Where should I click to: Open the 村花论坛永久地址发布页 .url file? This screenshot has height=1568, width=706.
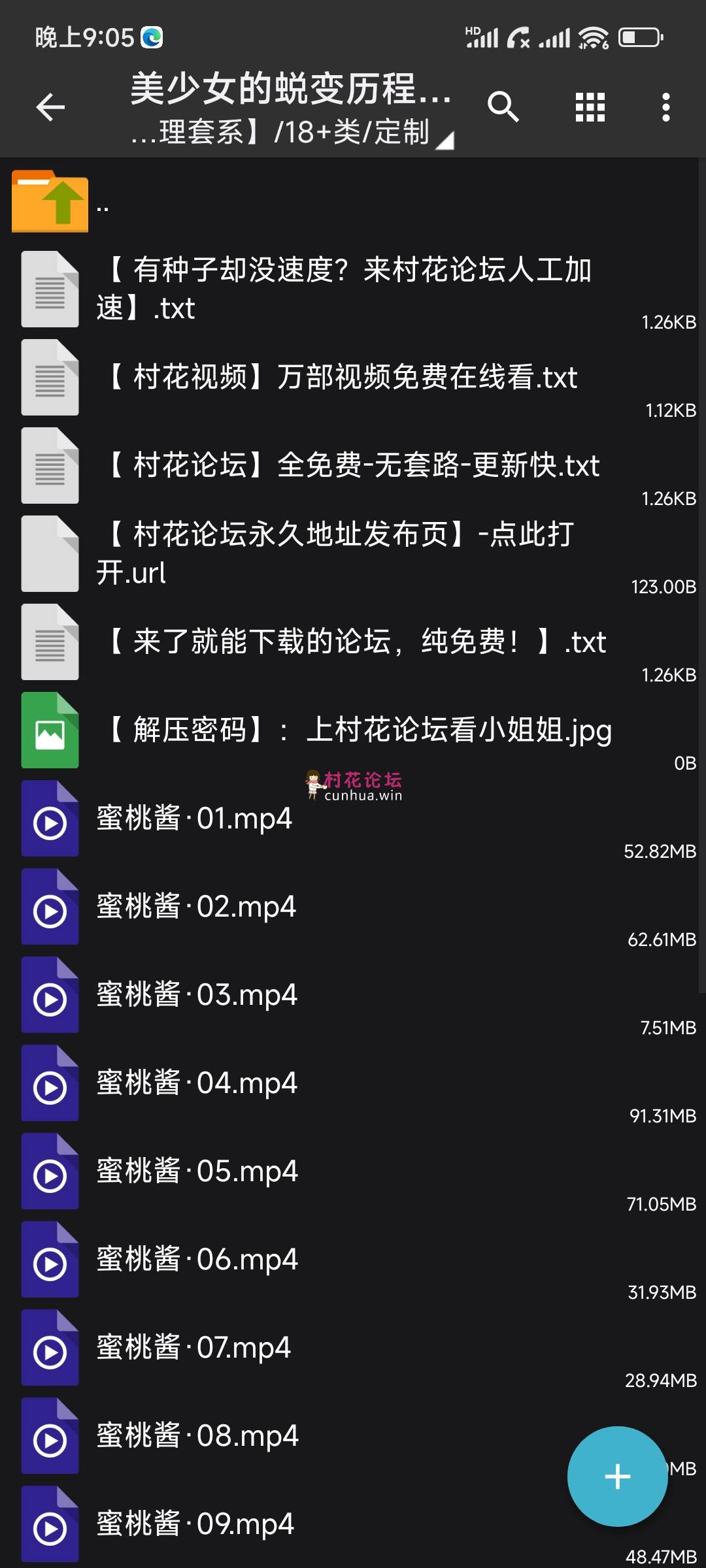(x=353, y=554)
